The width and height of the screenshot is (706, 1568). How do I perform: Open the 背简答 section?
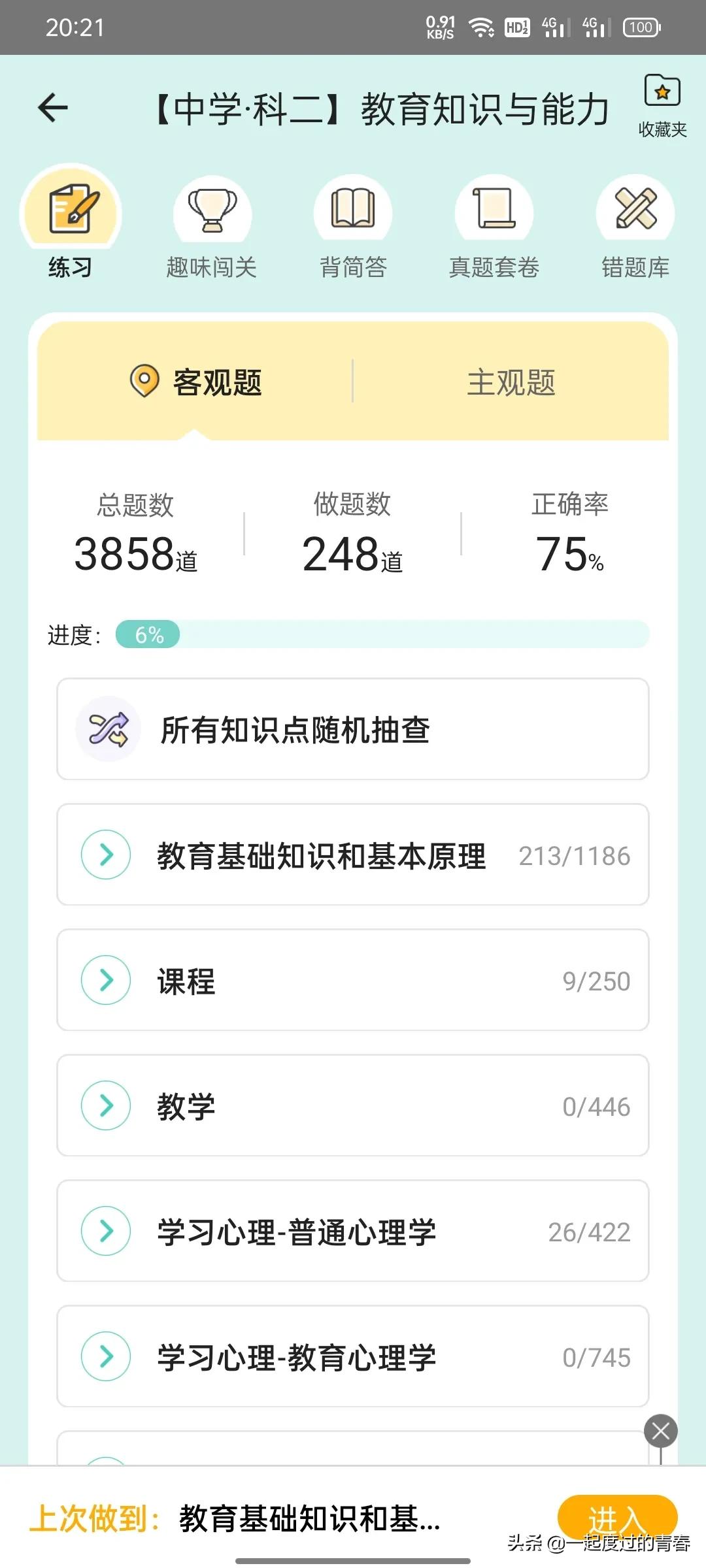pos(353,225)
